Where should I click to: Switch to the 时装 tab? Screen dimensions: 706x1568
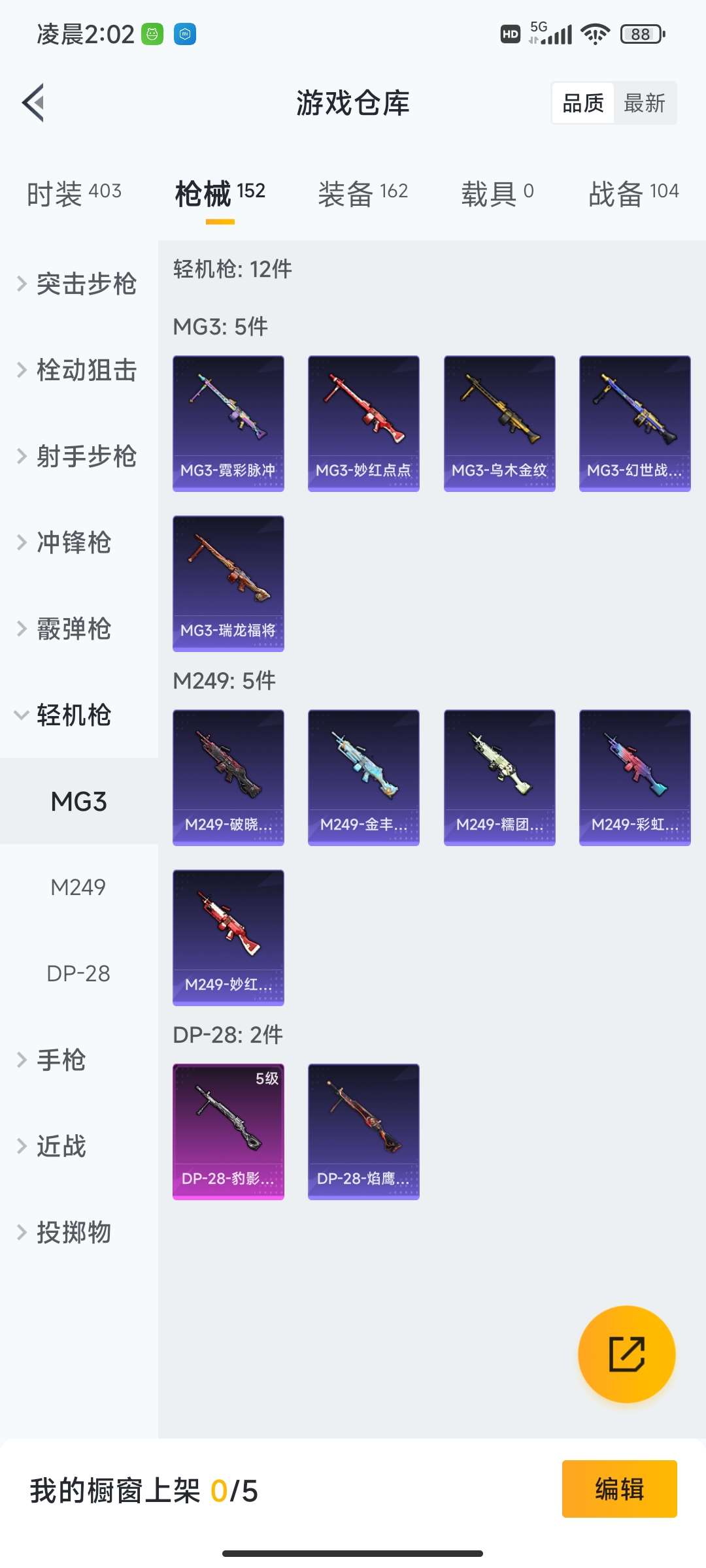coord(74,193)
